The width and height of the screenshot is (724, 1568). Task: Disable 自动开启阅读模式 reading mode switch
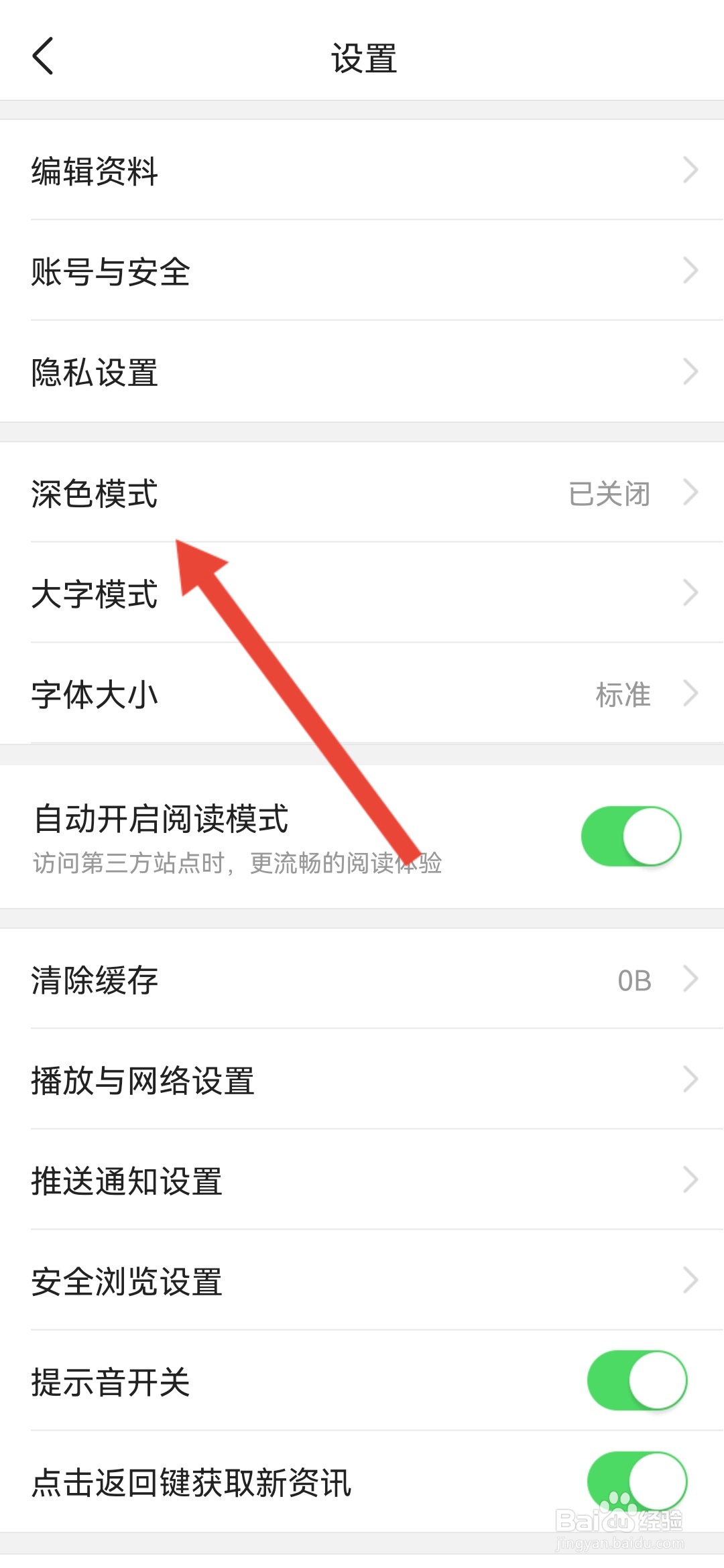click(631, 836)
